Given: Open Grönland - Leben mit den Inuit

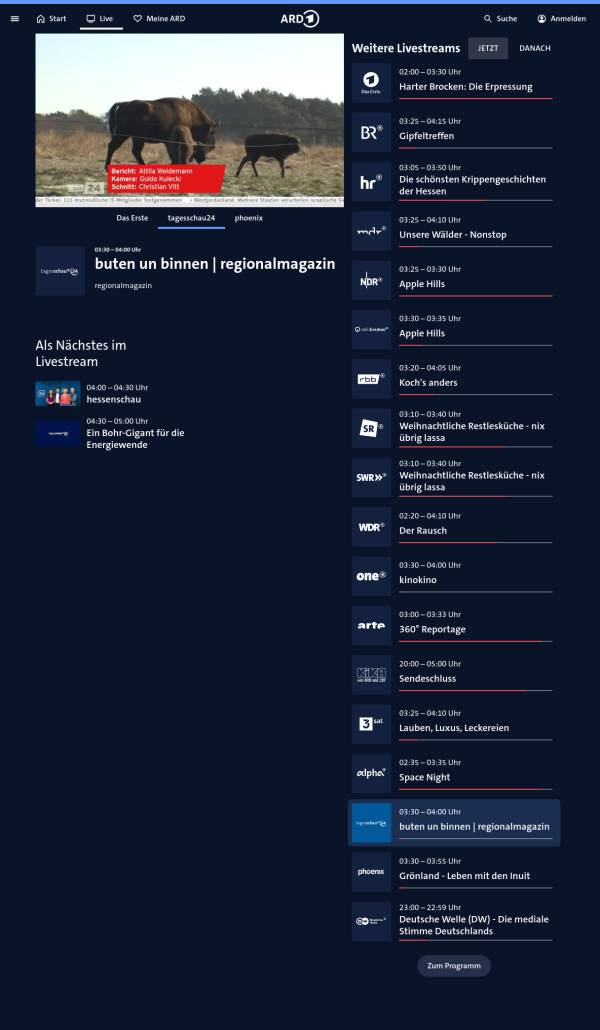Looking at the screenshot, I should (x=464, y=875).
